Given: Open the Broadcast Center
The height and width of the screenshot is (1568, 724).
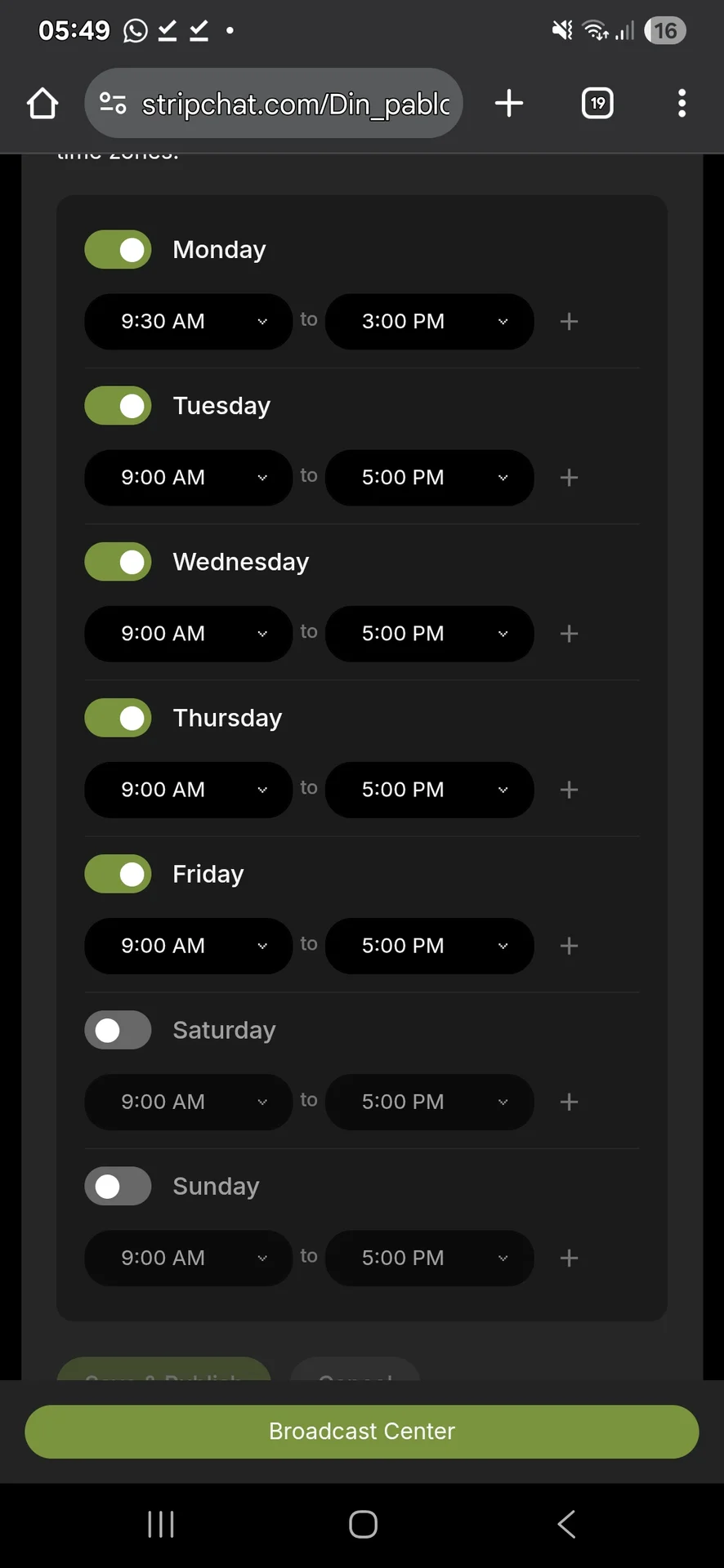Looking at the screenshot, I should click(361, 1432).
